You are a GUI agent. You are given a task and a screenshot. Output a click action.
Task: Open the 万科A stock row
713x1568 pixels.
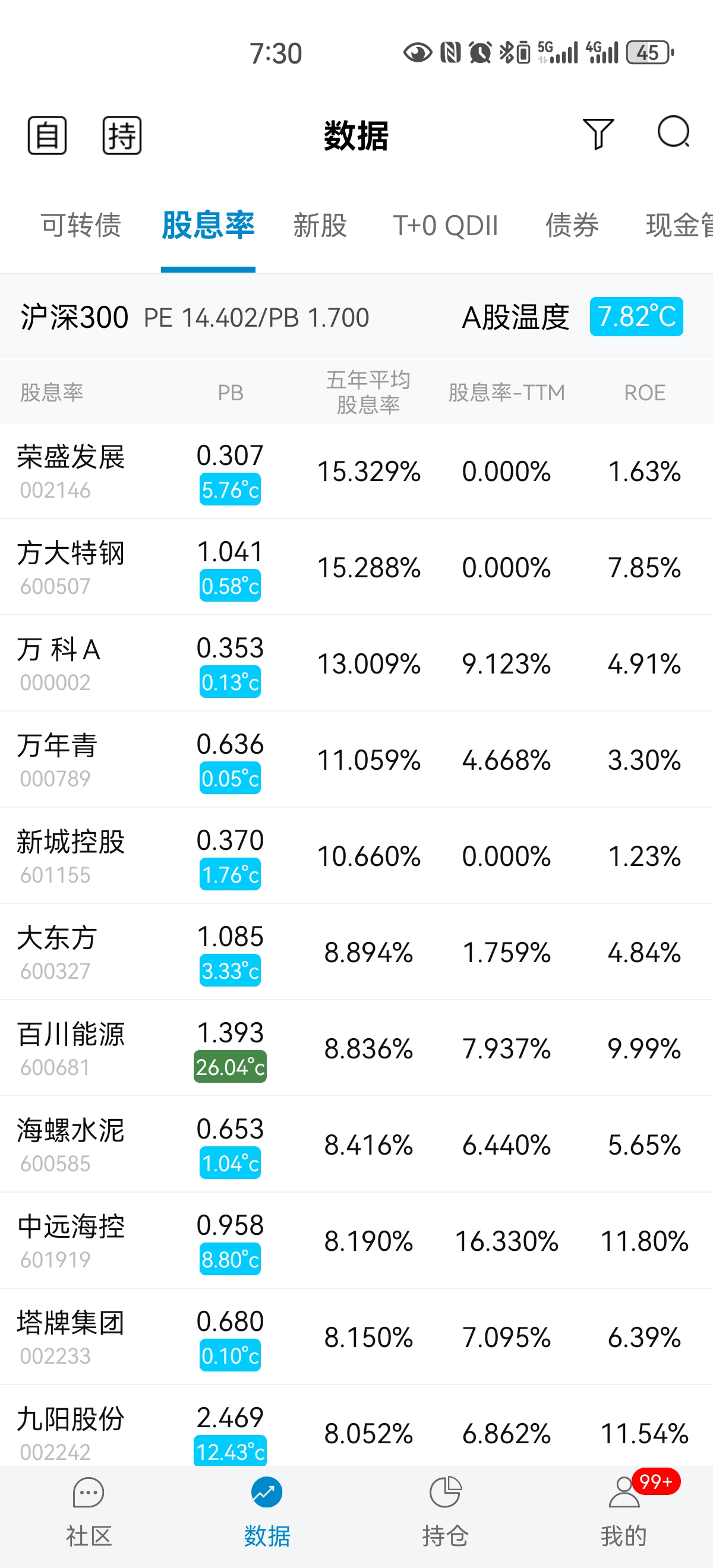click(x=58, y=663)
